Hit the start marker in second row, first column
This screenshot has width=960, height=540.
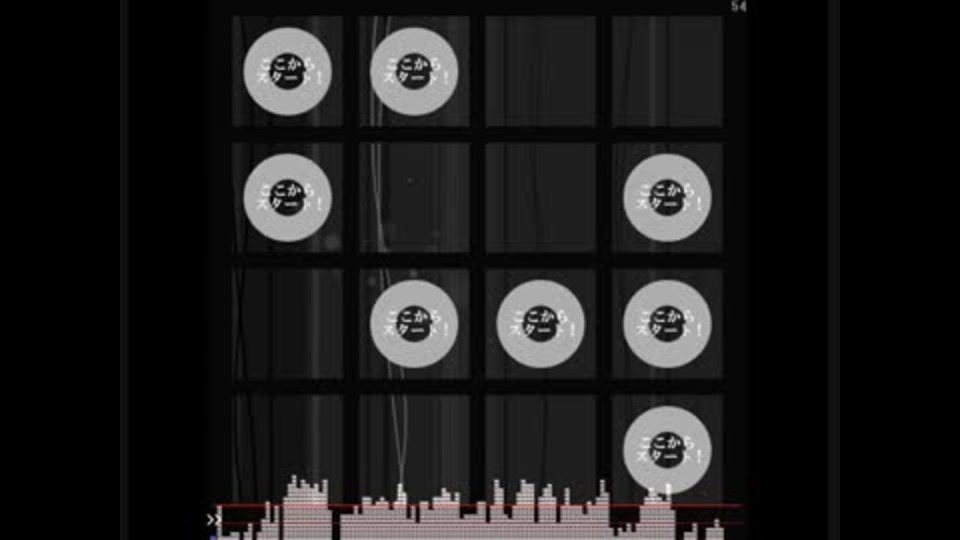[288, 197]
